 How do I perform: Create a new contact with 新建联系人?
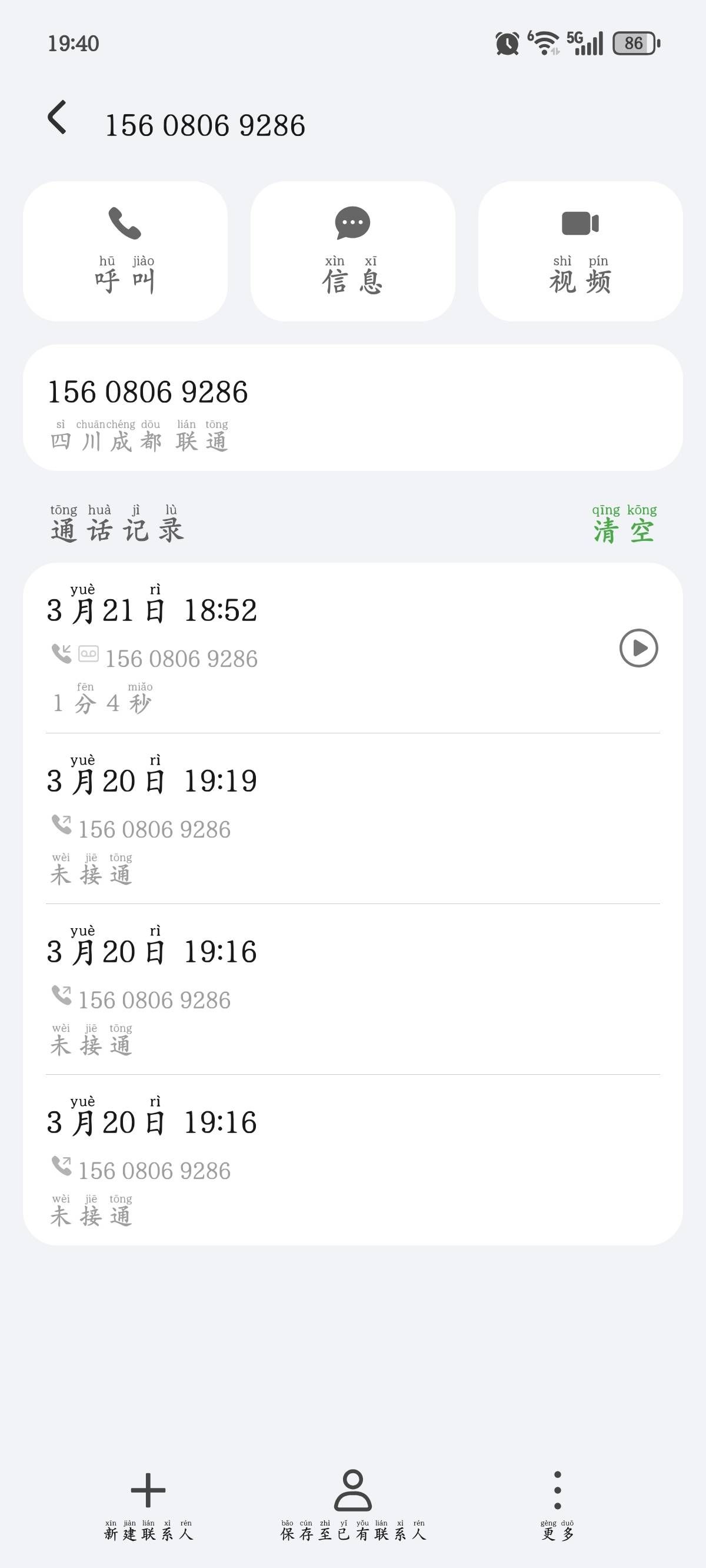[x=148, y=1504]
